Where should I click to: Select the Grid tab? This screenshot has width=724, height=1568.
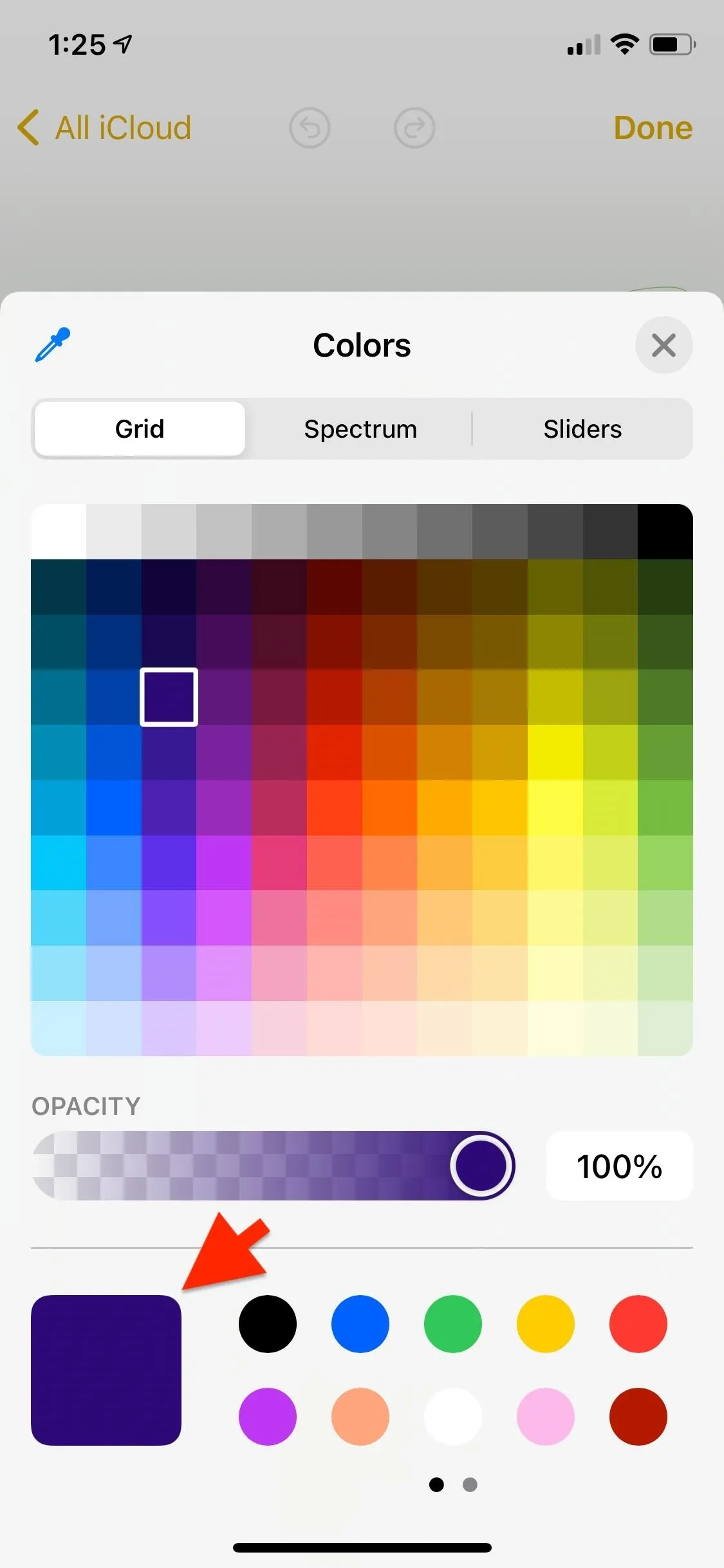point(140,429)
